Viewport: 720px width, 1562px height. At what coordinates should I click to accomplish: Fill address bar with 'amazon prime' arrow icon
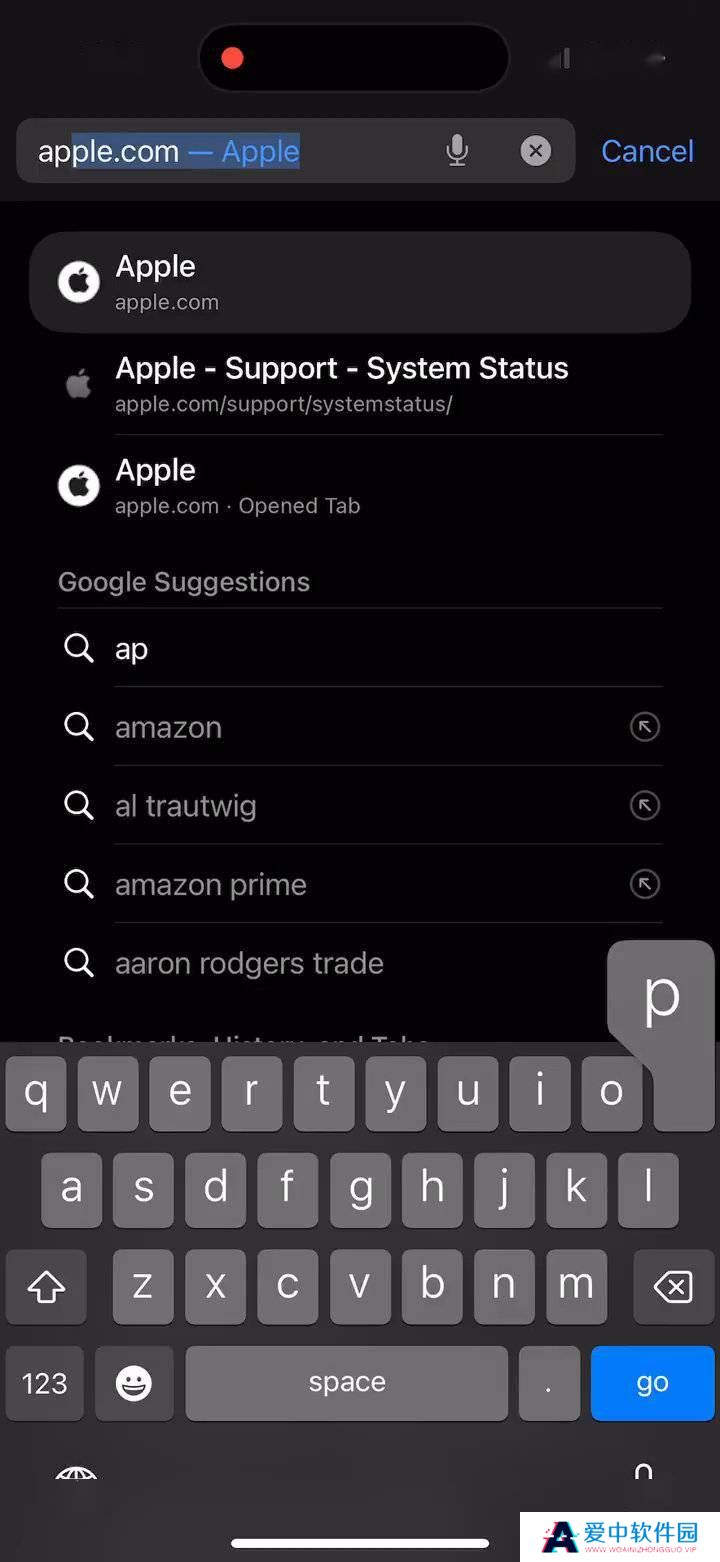click(x=645, y=884)
